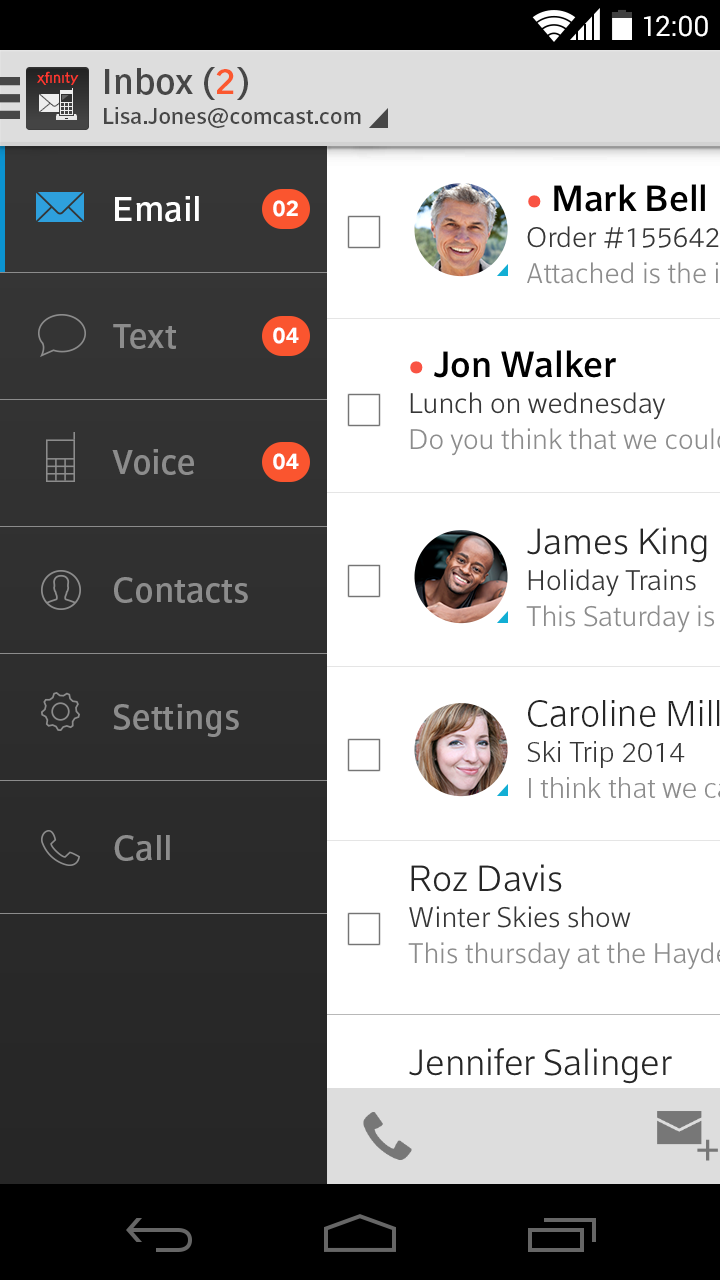
Task: Open Settings
Action: click(163, 717)
